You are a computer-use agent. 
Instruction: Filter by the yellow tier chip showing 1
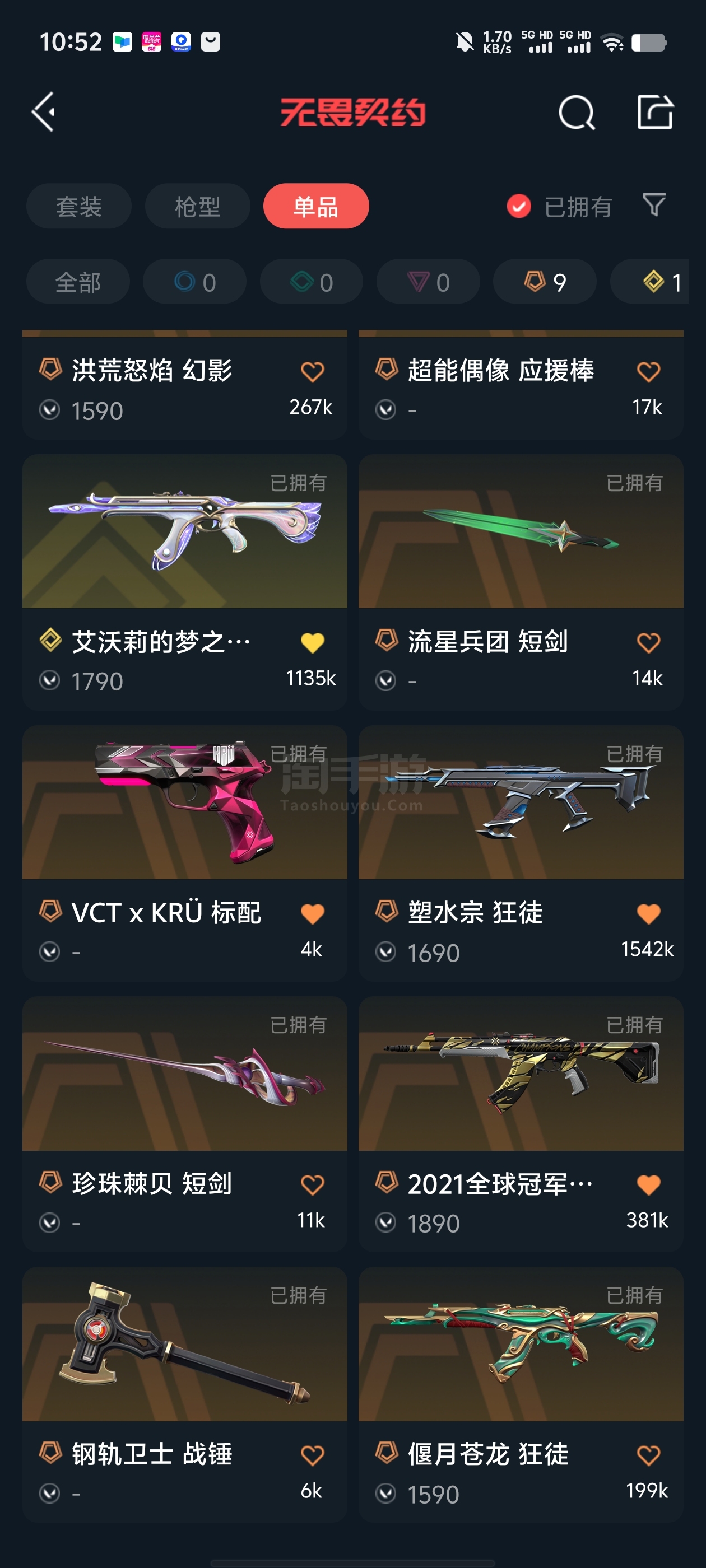click(x=649, y=282)
